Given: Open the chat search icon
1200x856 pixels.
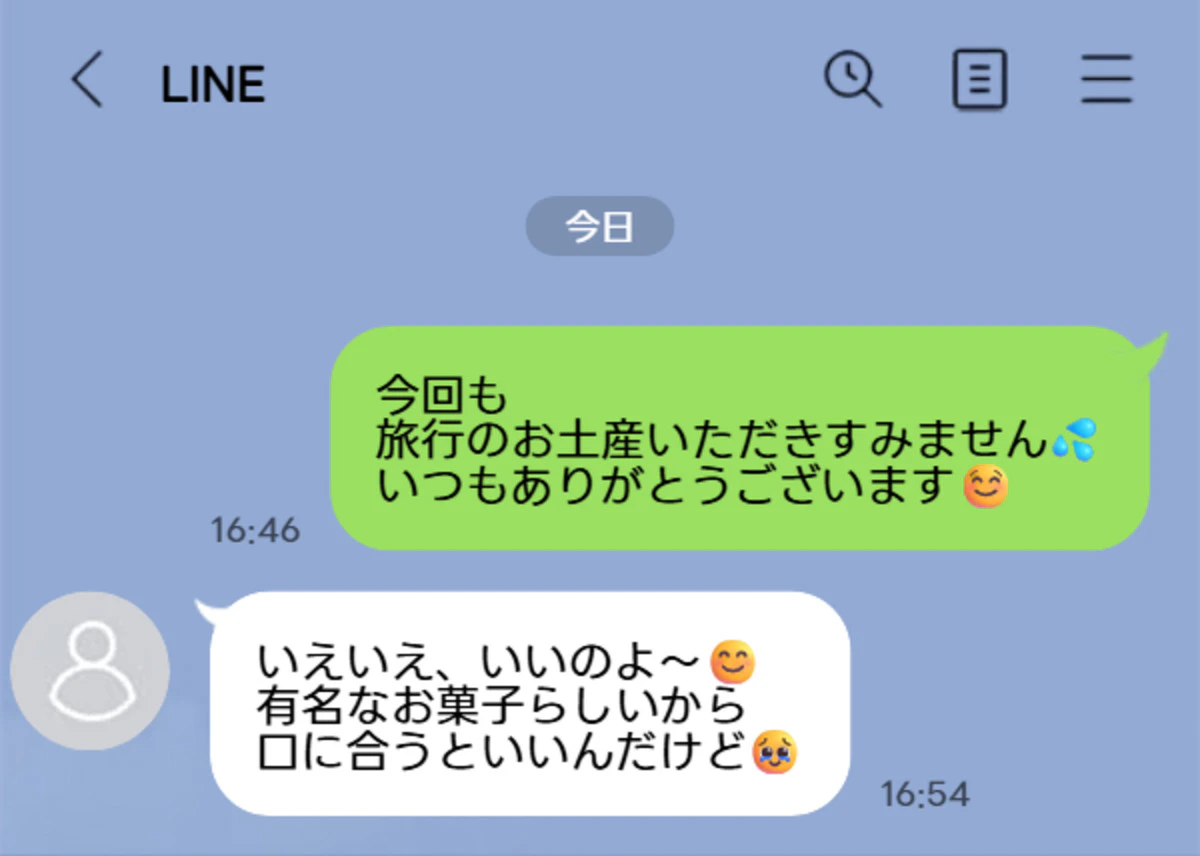Looking at the screenshot, I should coord(852,79).
